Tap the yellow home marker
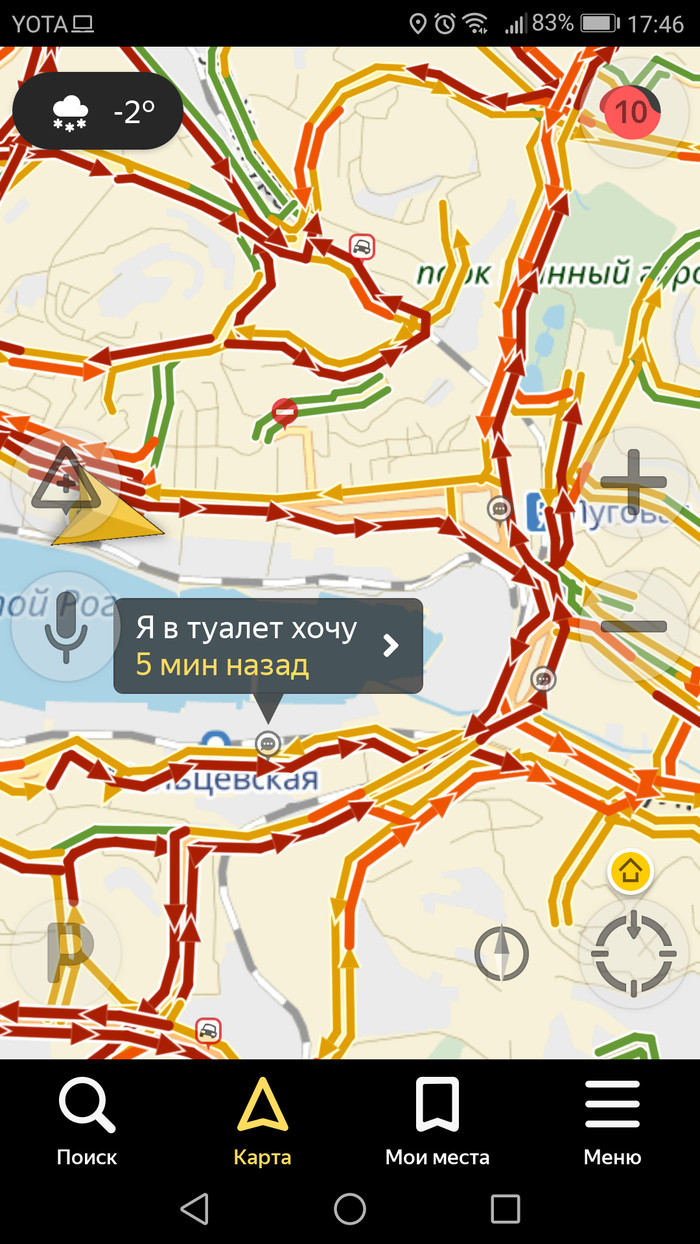Screen dimensions: 700x1244 tap(630, 872)
